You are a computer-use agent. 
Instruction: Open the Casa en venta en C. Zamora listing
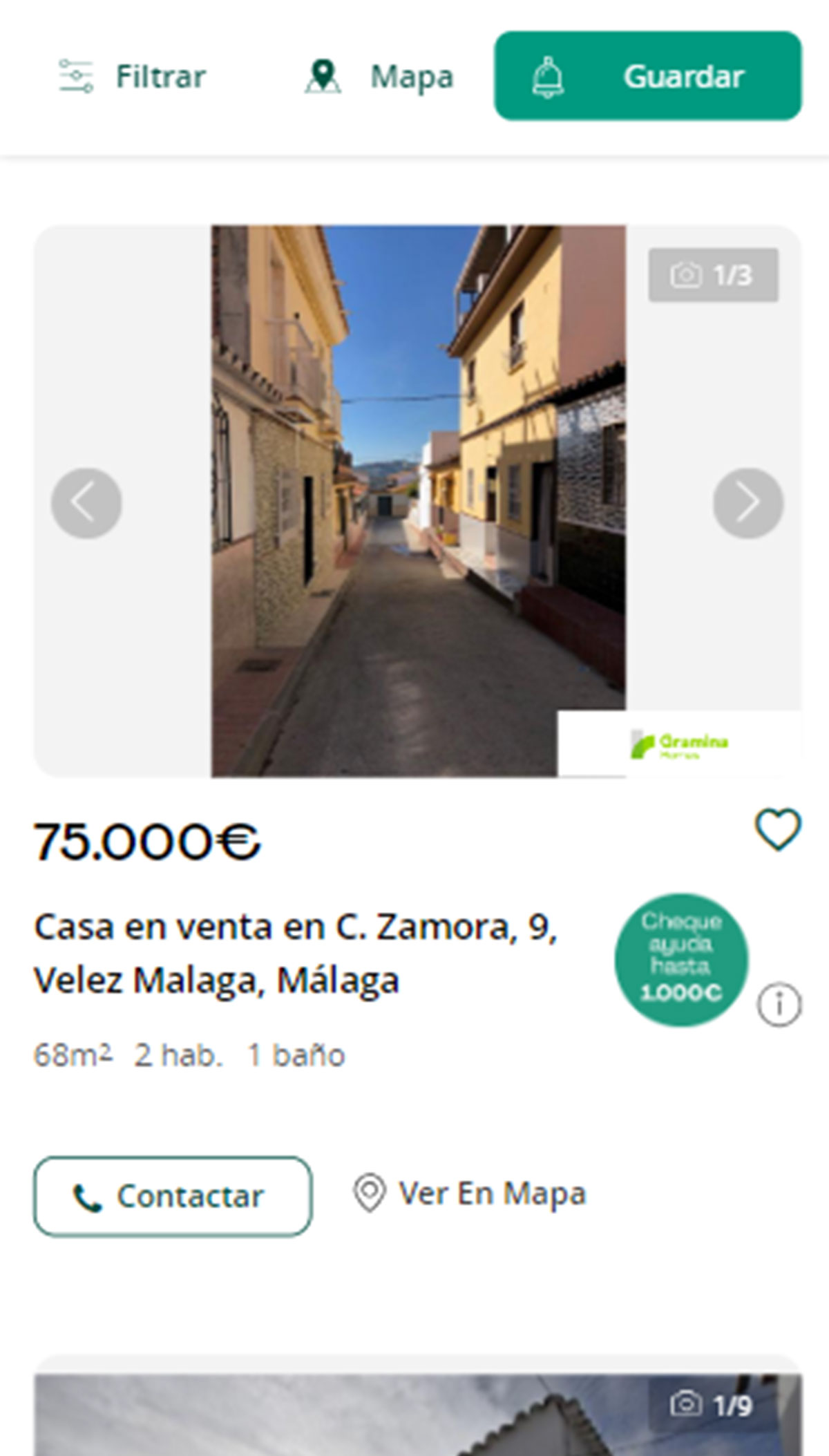296,953
